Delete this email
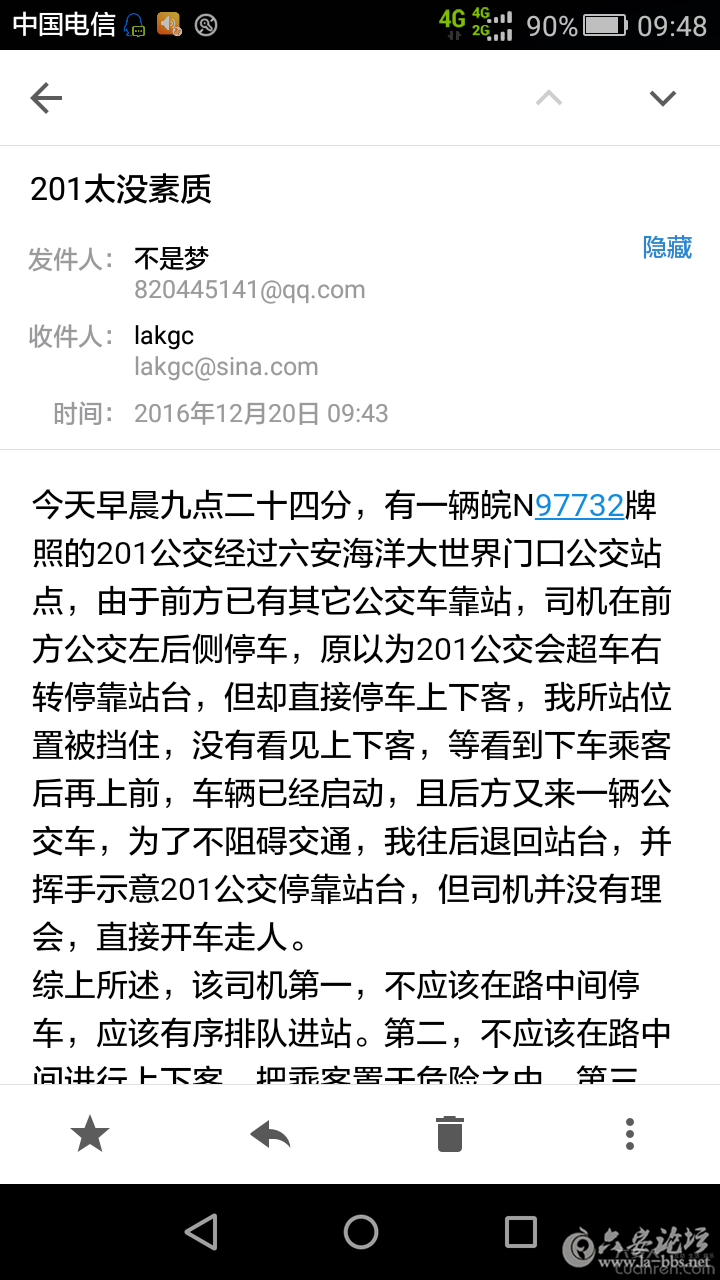 click(x=450, y=1134)
